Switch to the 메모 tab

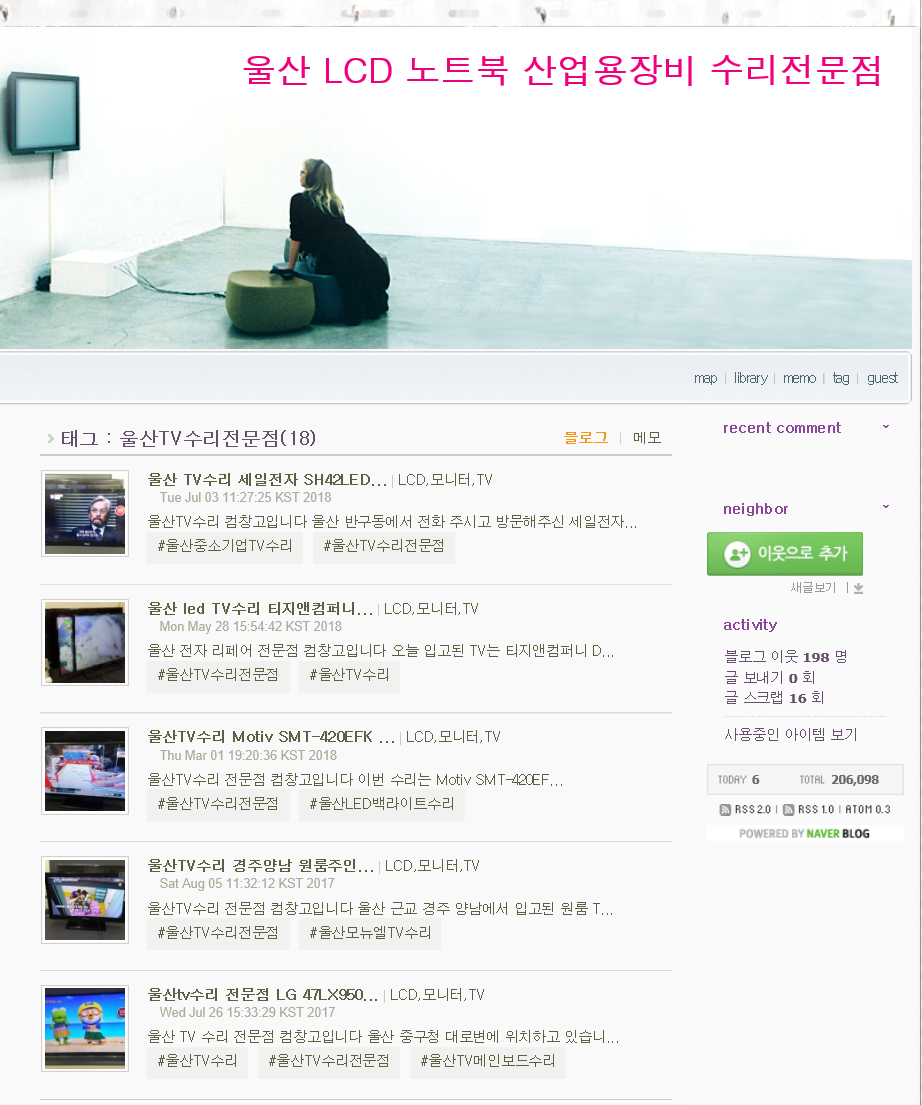(x=647, y=438)
